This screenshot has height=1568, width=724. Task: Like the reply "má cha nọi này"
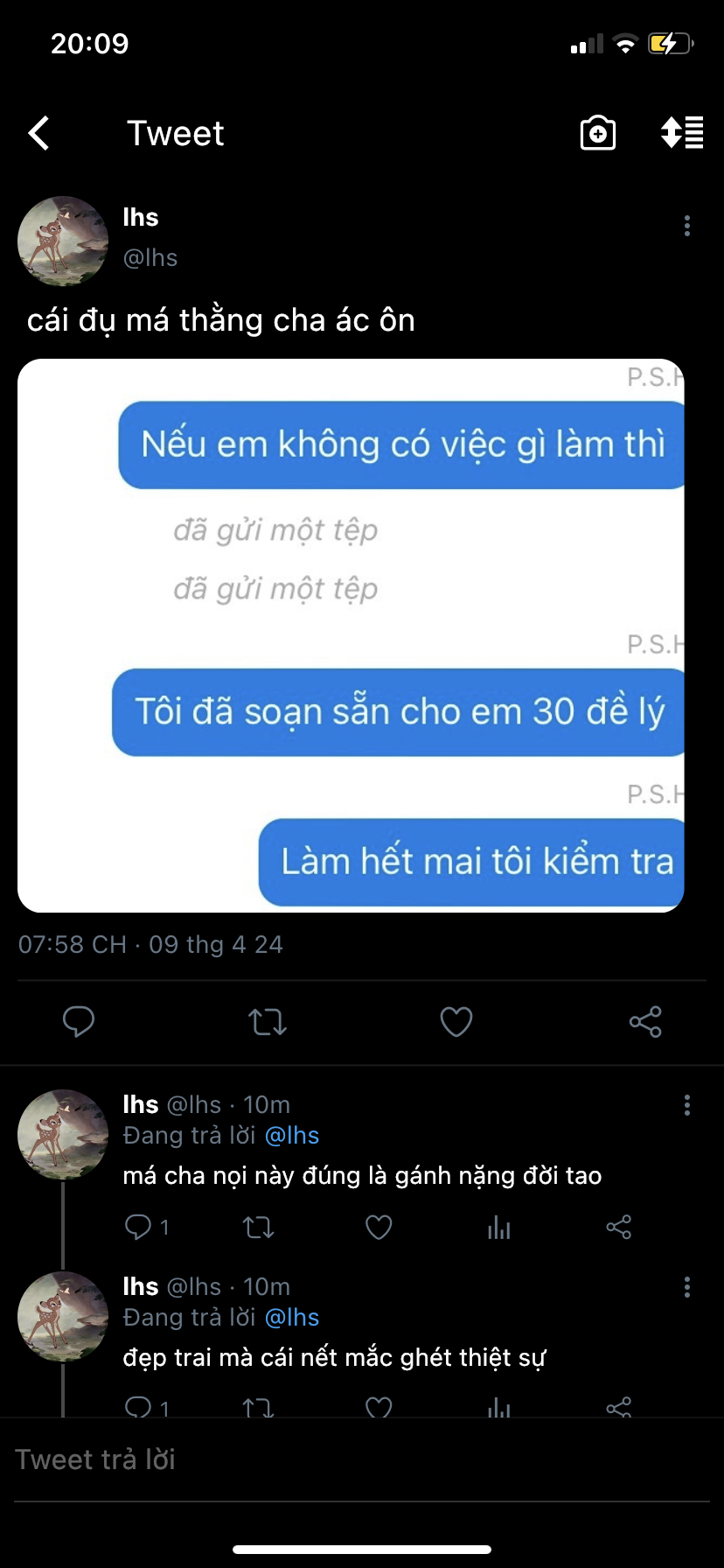coord(379,1227)
